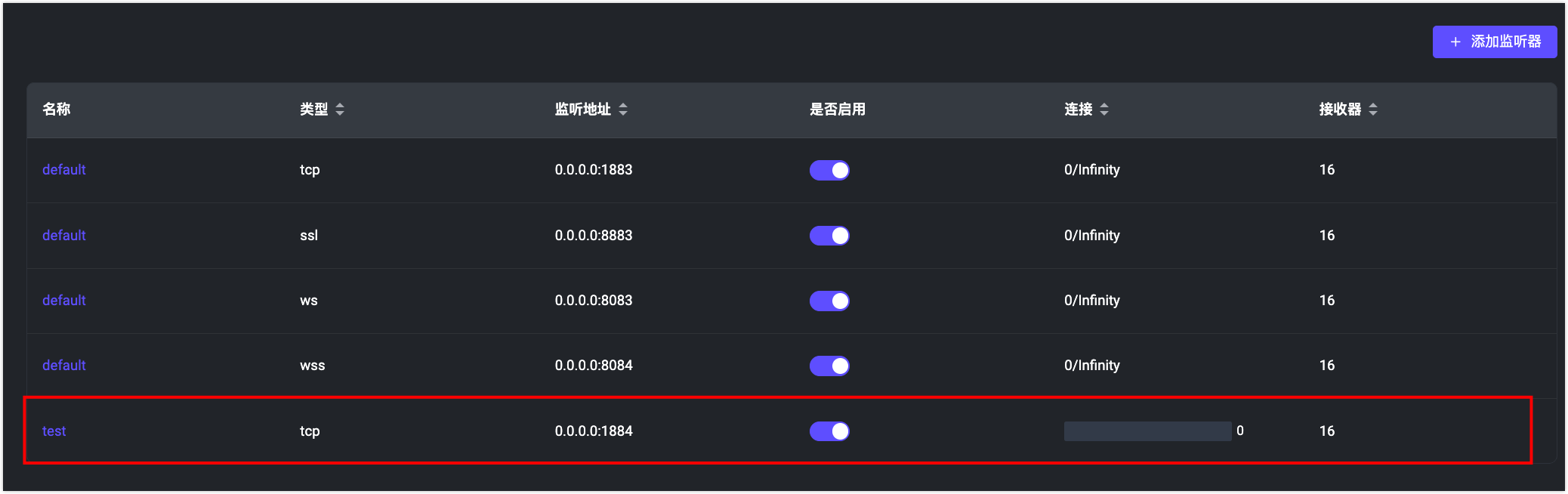Viewport: 1568px width, 494px height.
Task: Open the default tcp listener on port 1883
Action: (64, 170)
